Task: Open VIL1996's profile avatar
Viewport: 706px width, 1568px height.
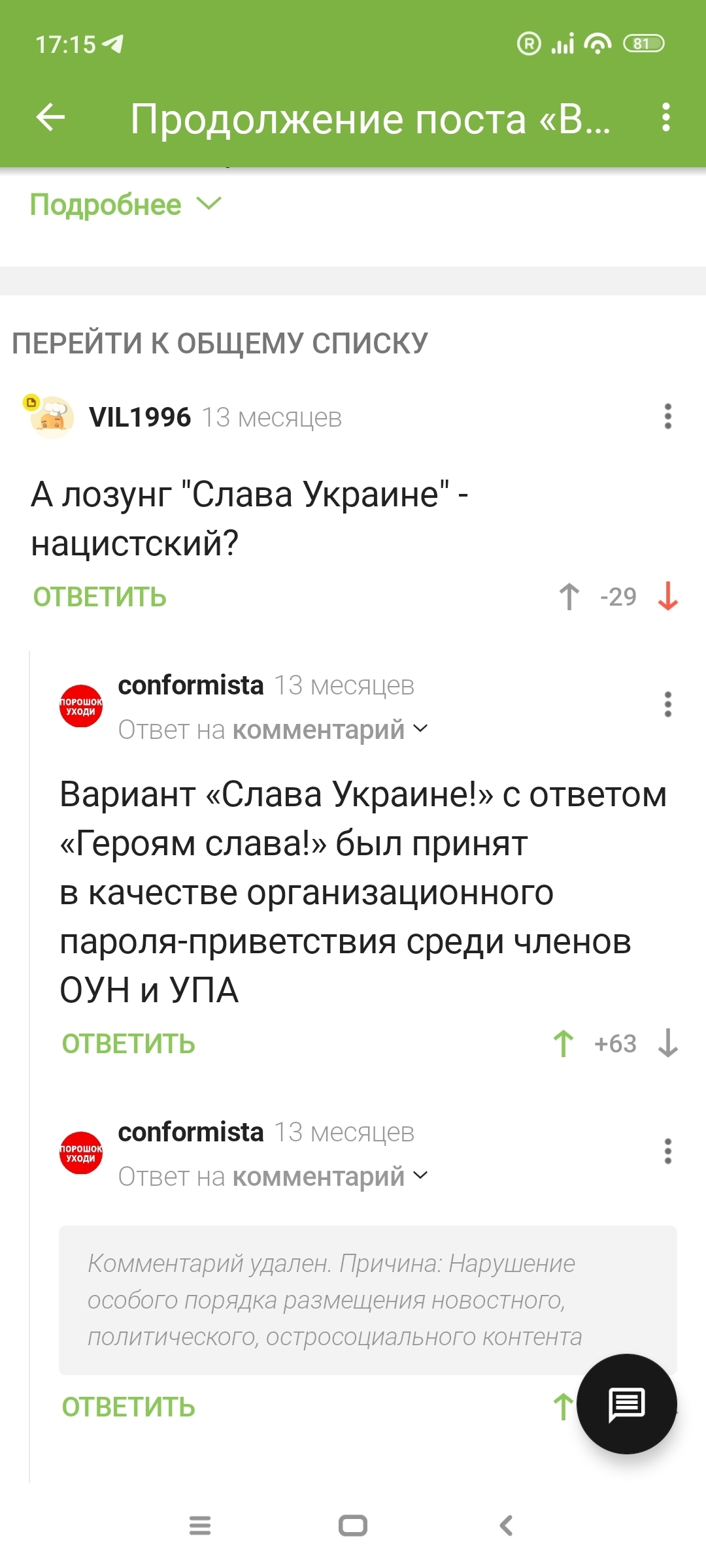Action: (51, 417)
